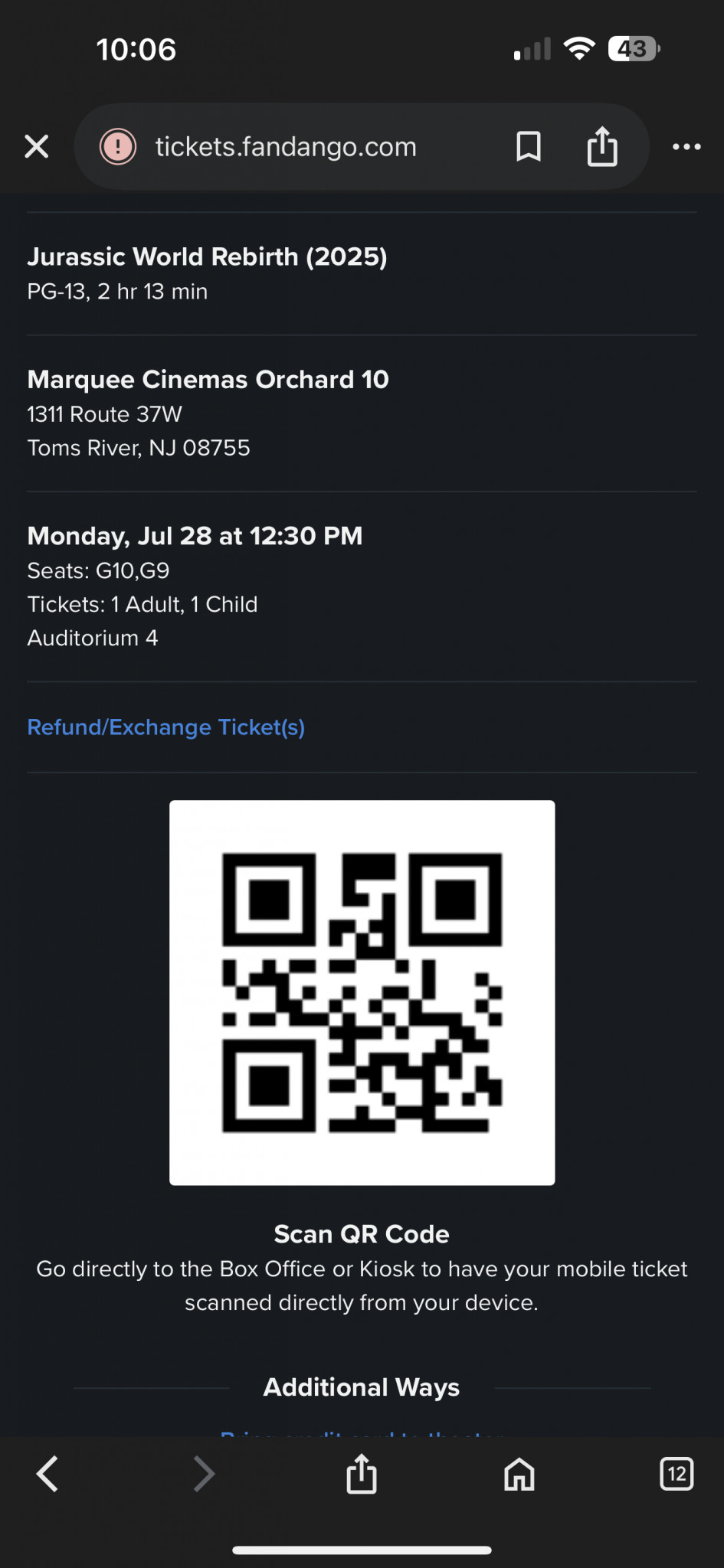Go back to the previous page
The width and height of the screenshot is (724, 1568).
[x=48, y=1474]
